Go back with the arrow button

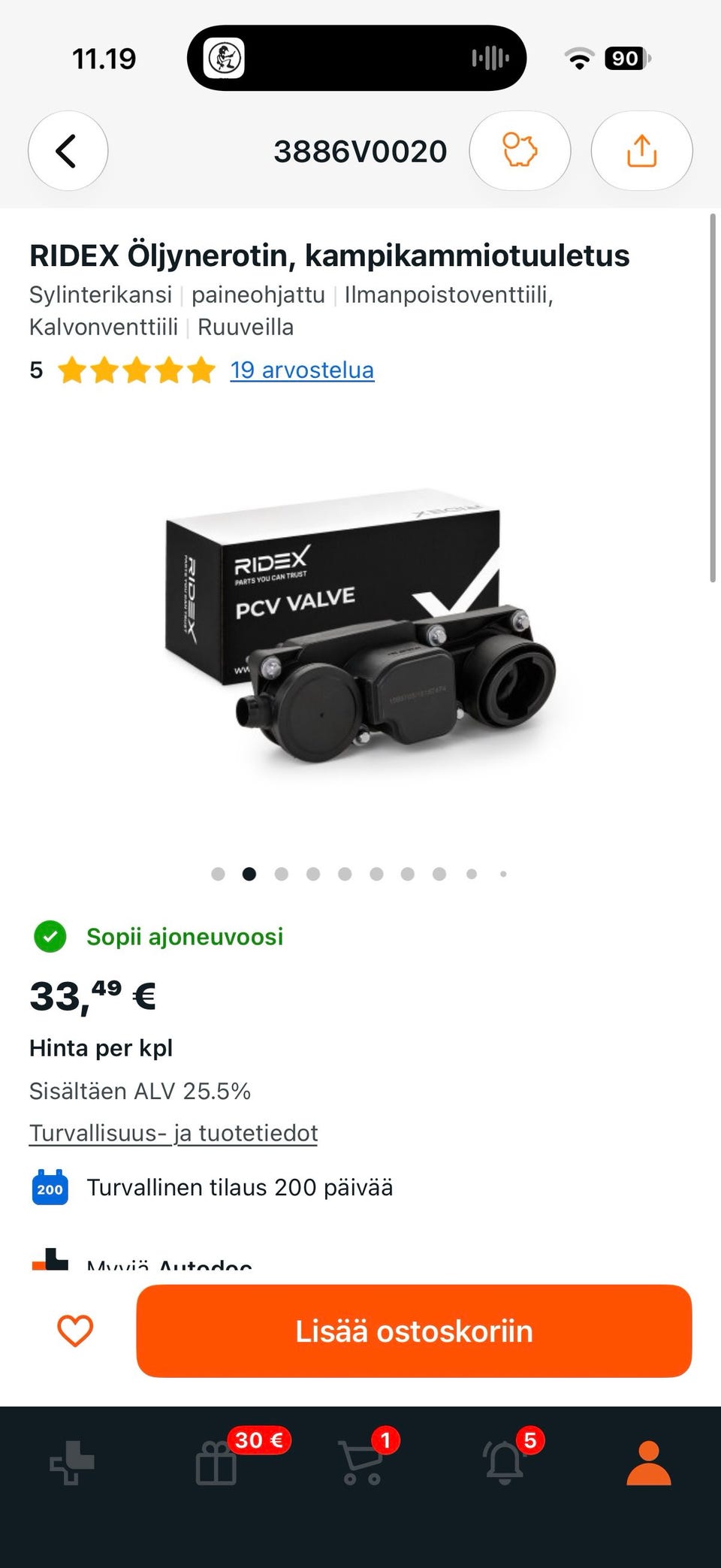click(68, 151)
